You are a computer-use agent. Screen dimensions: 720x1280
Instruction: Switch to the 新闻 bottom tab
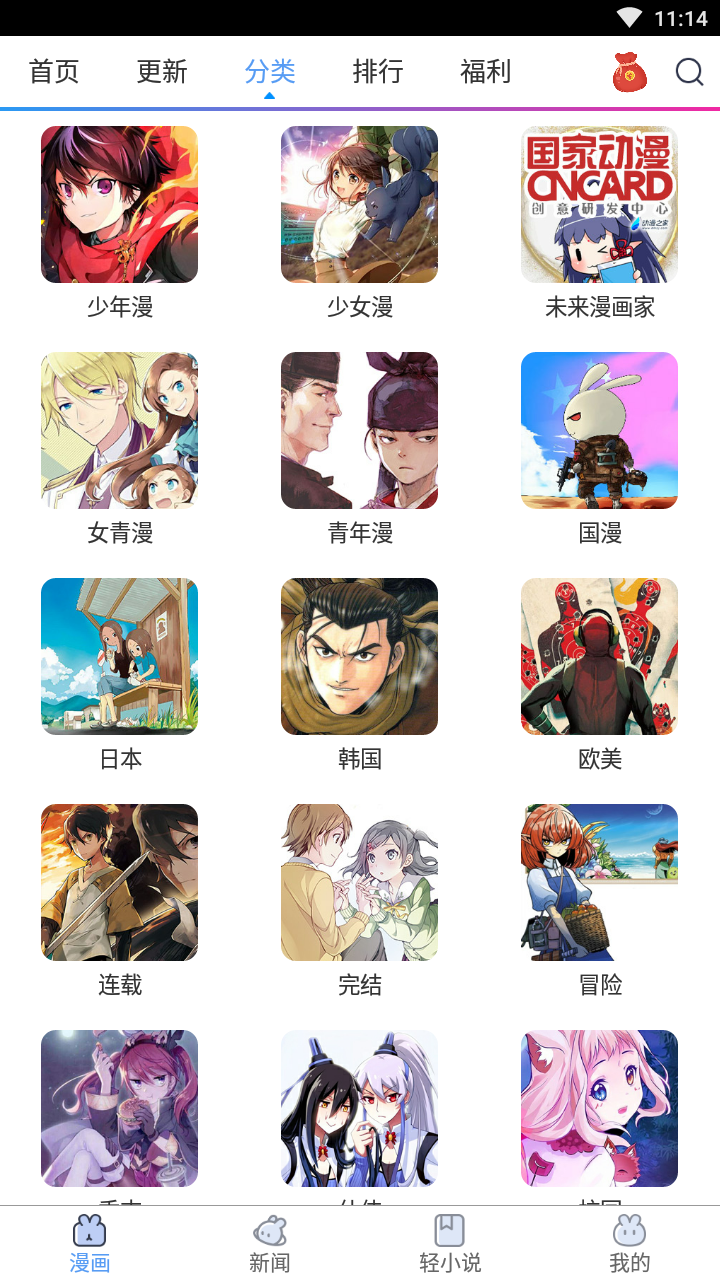coord(270,1243)
